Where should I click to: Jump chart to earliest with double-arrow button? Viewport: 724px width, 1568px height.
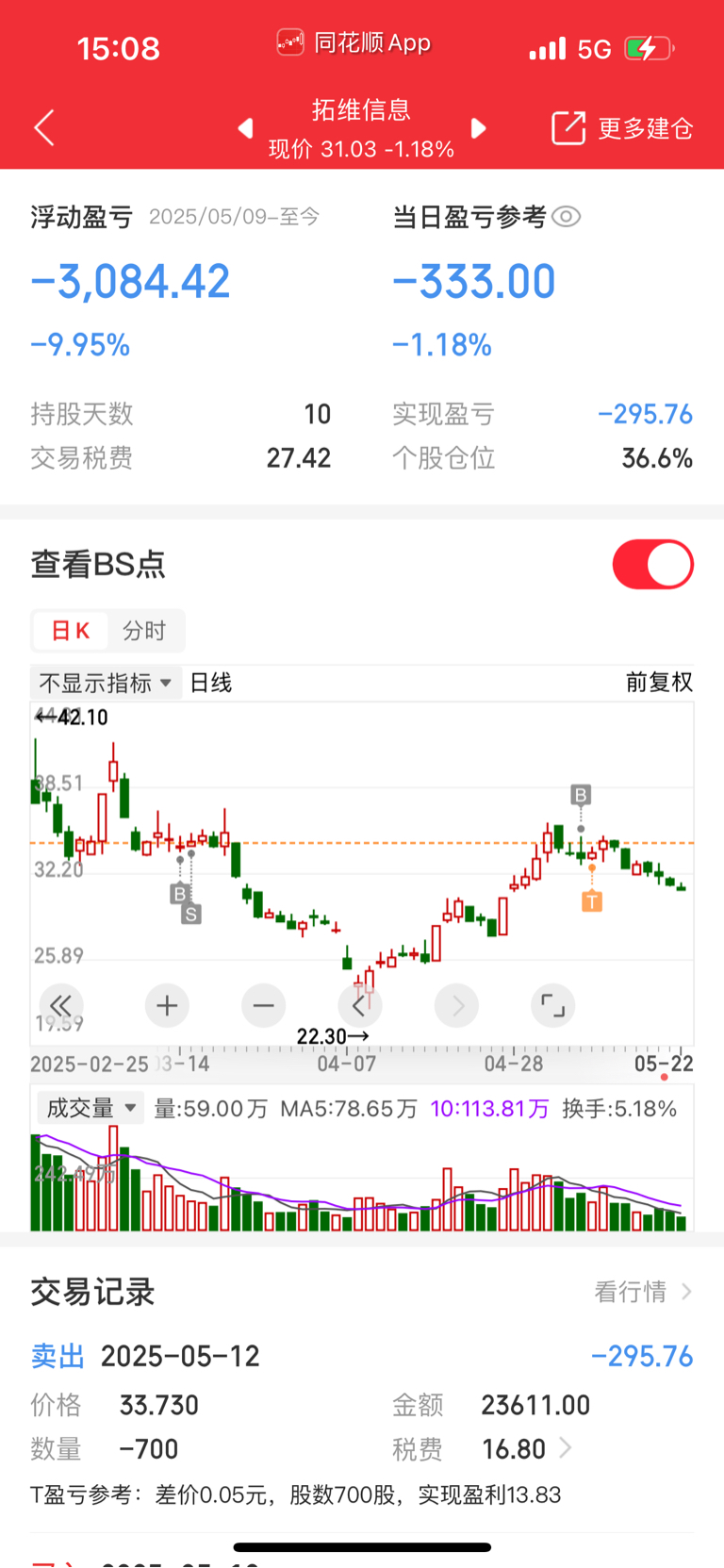61,1006
